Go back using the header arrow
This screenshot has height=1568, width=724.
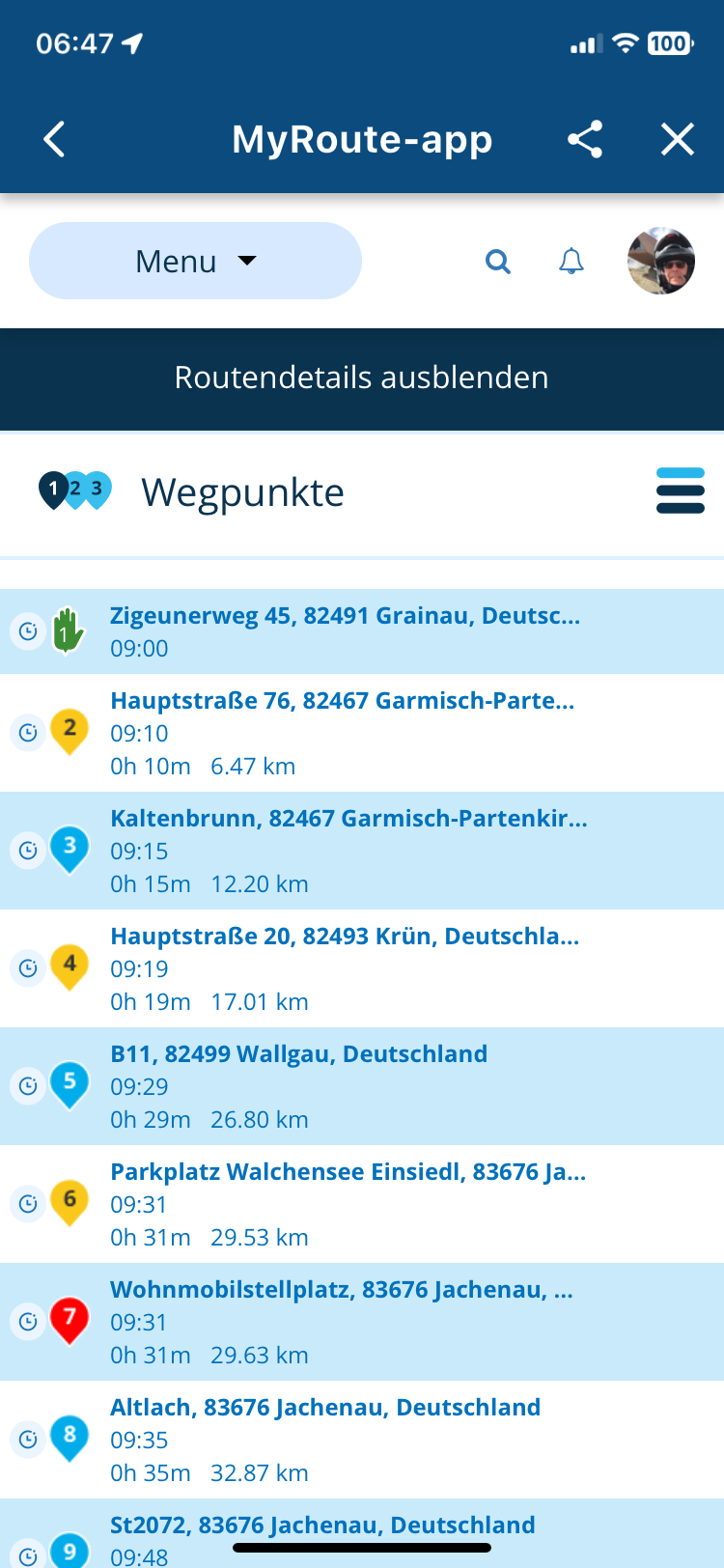point(55,140)
